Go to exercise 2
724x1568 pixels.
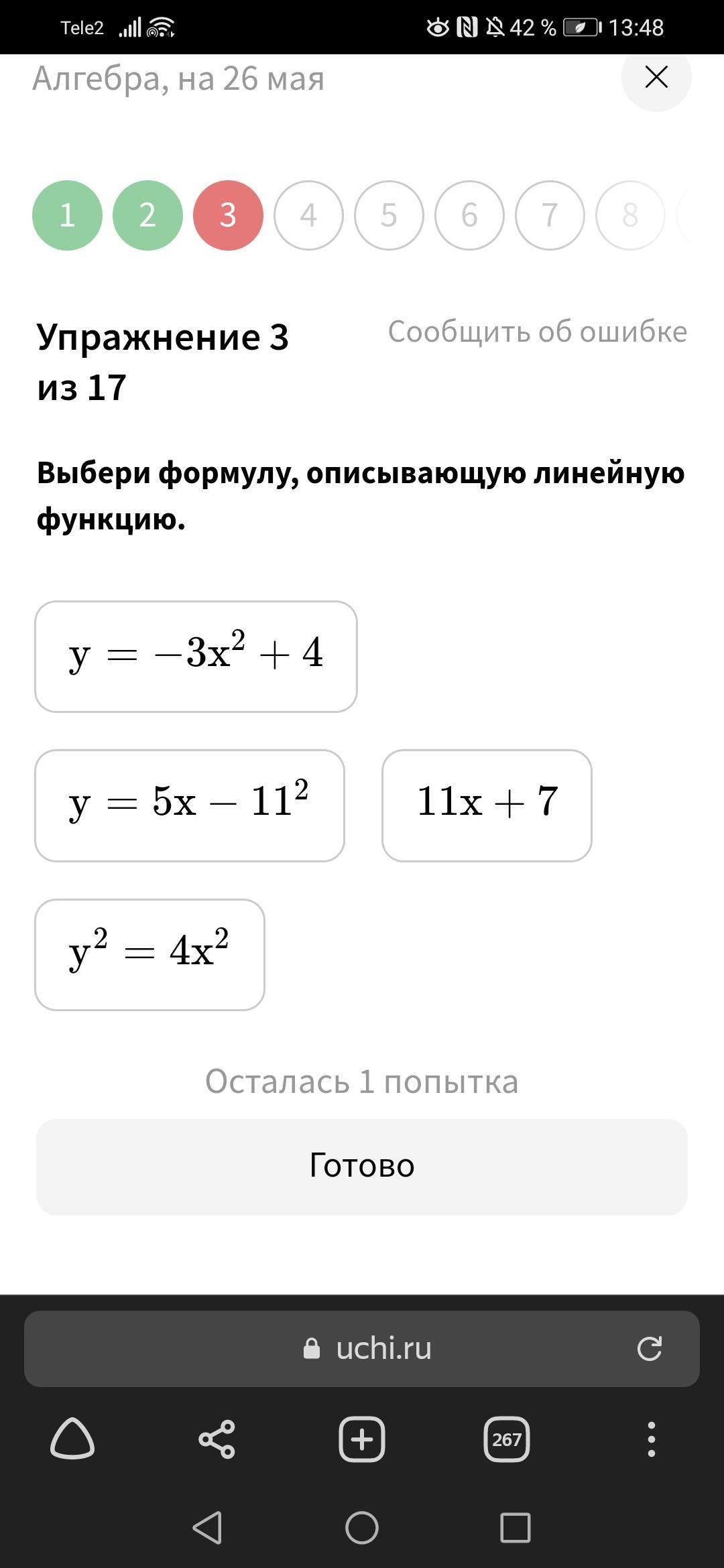pyautogui.click(x=147, y=215)
